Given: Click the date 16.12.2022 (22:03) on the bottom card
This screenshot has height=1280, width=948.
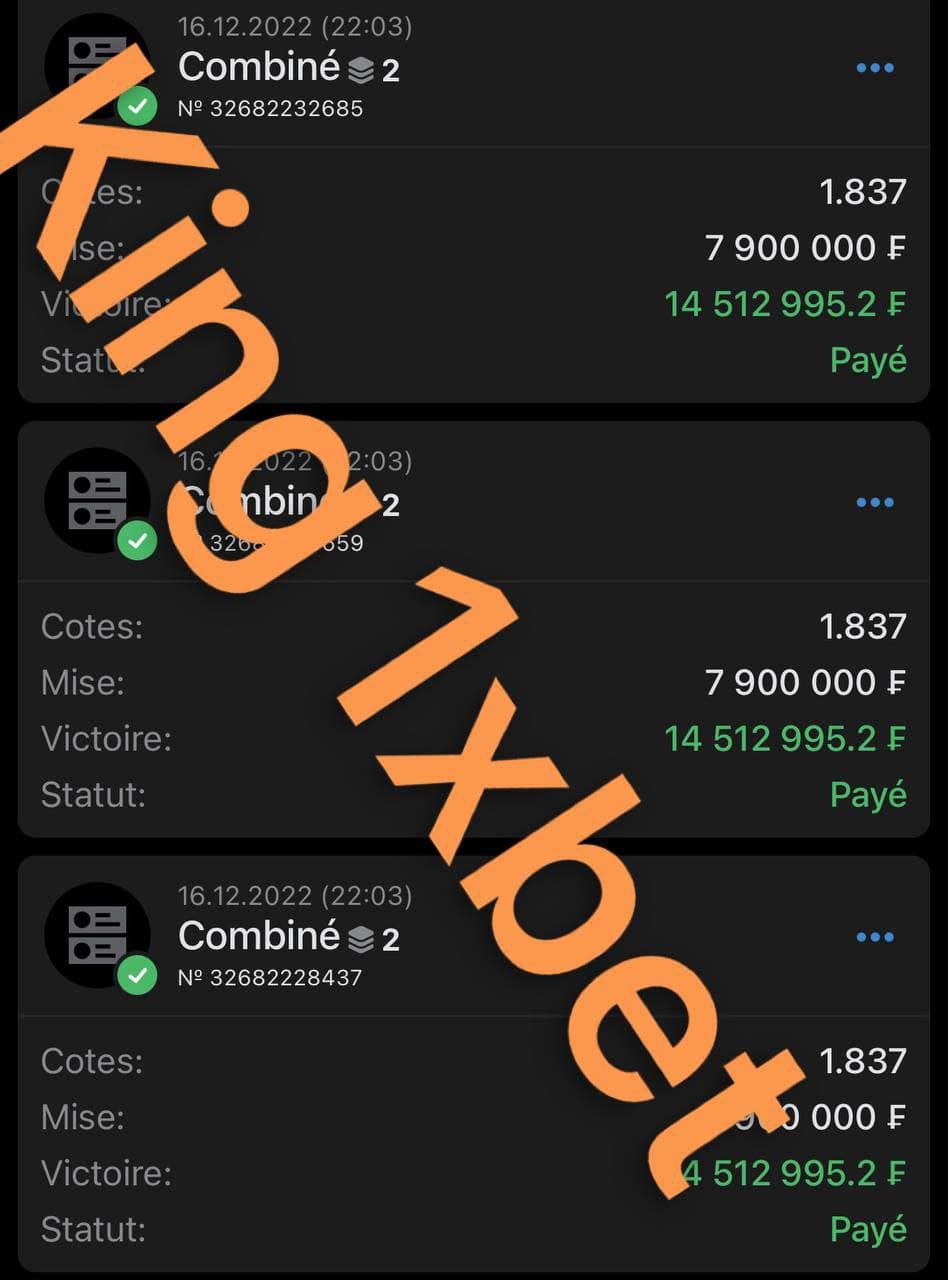Looking at the screenshot, I should 297,895.
